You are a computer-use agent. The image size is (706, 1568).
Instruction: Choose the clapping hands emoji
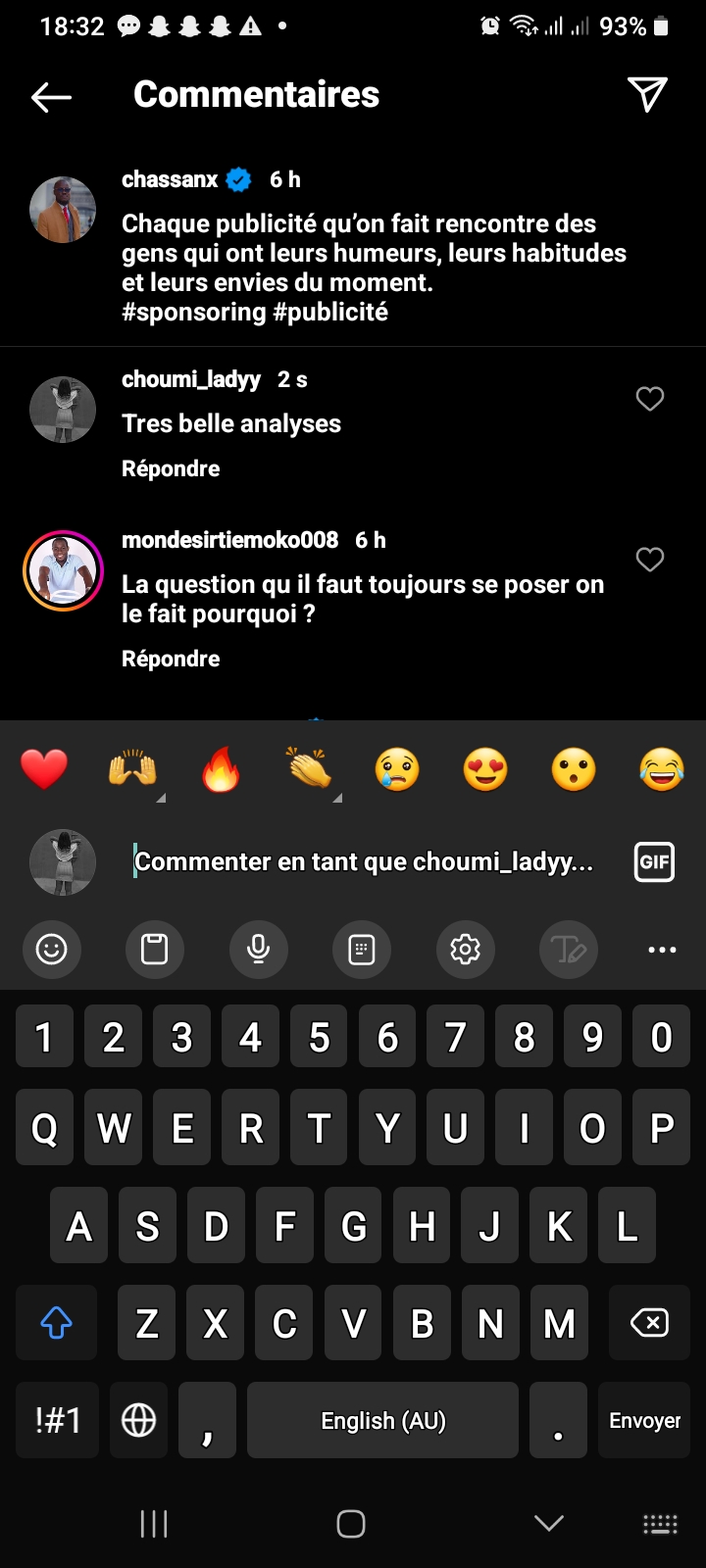(309, 769)
